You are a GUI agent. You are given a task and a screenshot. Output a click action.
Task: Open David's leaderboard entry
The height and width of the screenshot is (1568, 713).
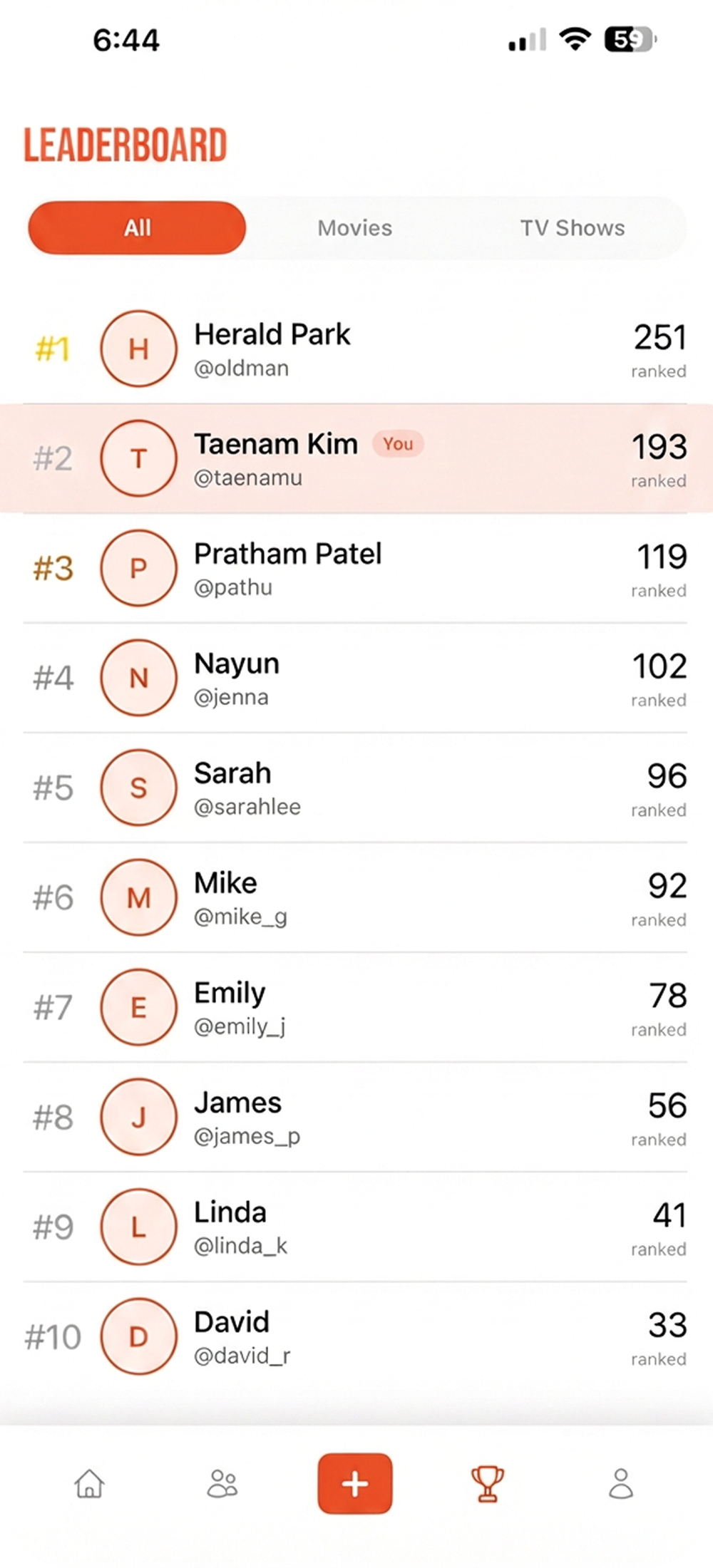(x=355, y=1337)
